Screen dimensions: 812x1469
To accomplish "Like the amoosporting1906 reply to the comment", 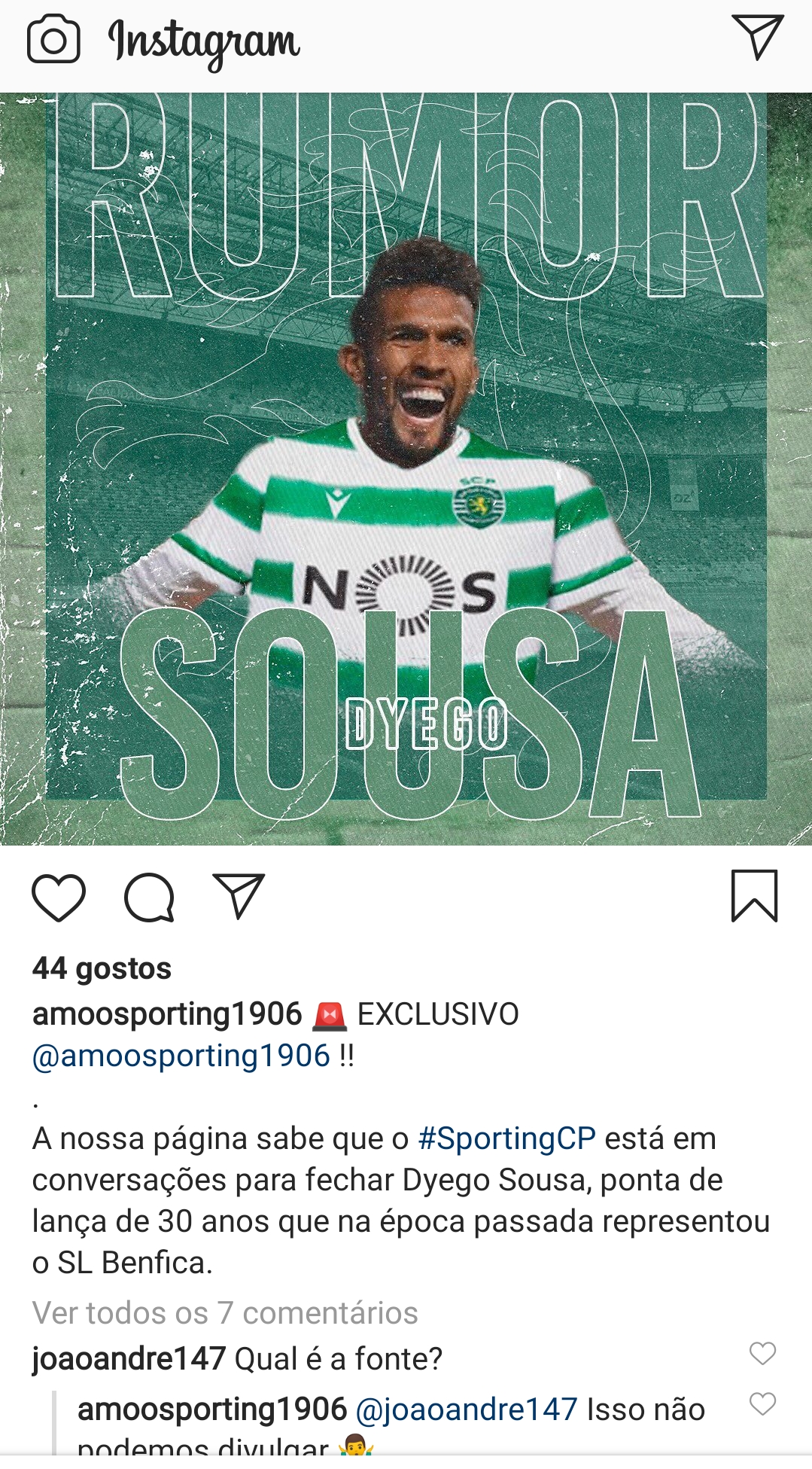I will (x=762, y=1403).
